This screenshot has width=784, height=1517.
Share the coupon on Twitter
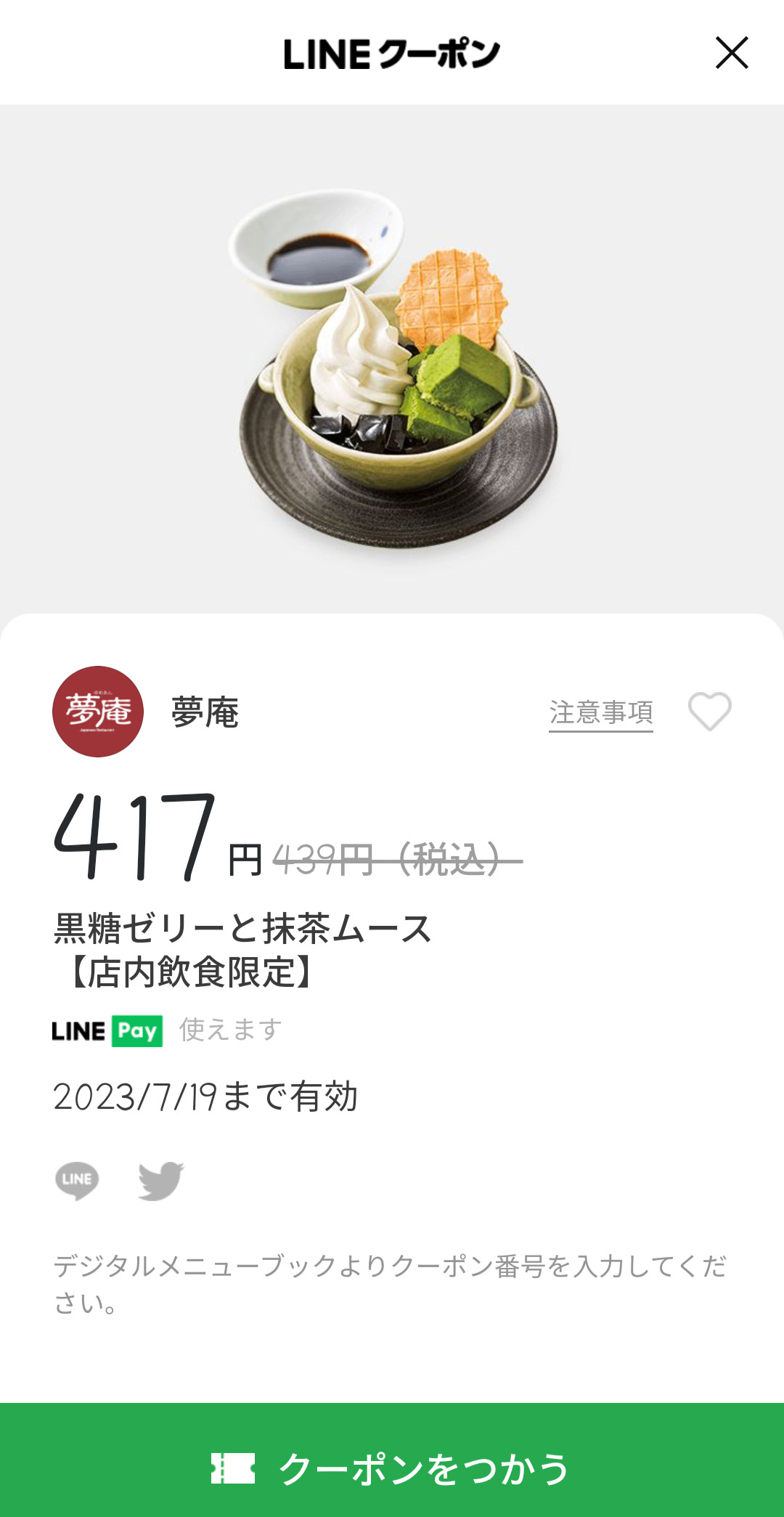pyautogui.click(x=160, y=1180)
